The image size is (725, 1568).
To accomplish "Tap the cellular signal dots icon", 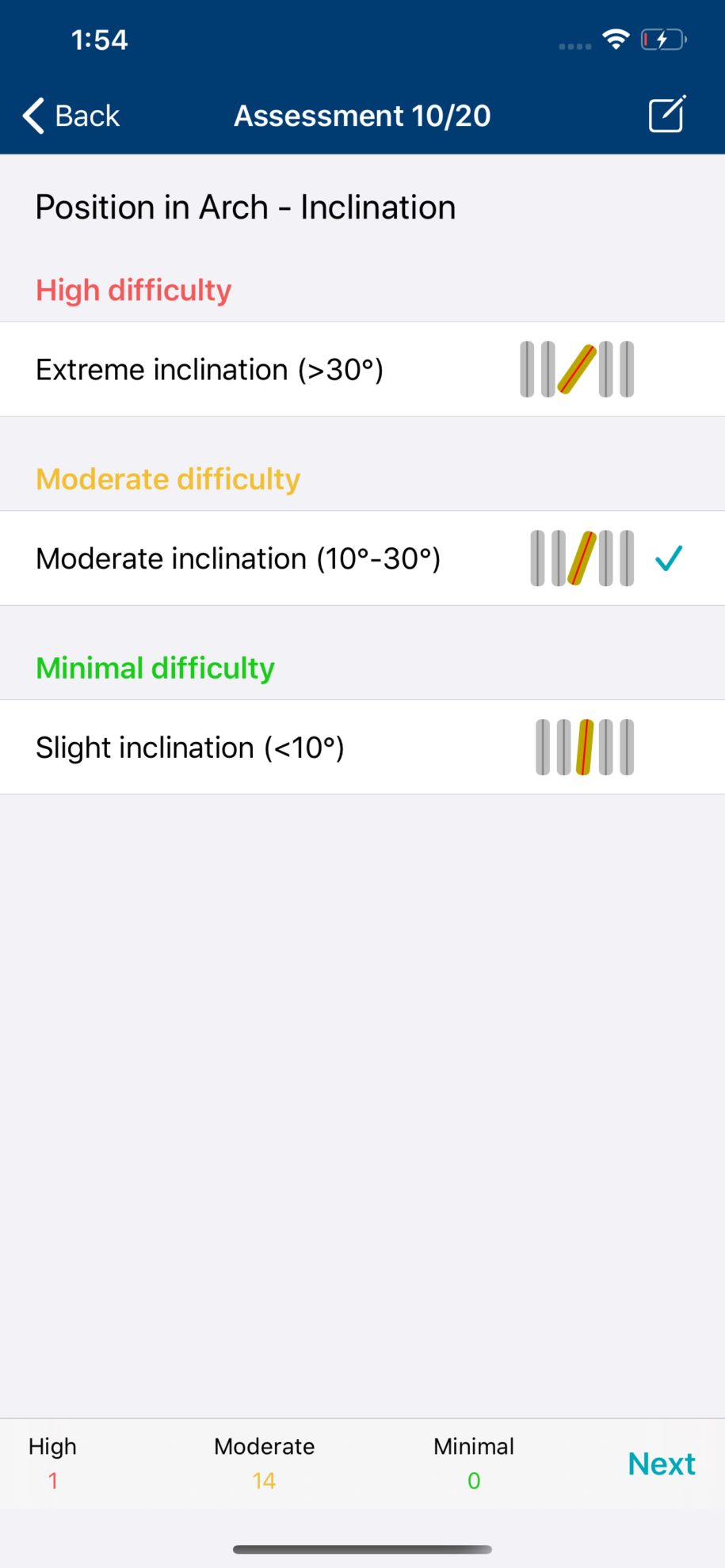I will [573, 46].
